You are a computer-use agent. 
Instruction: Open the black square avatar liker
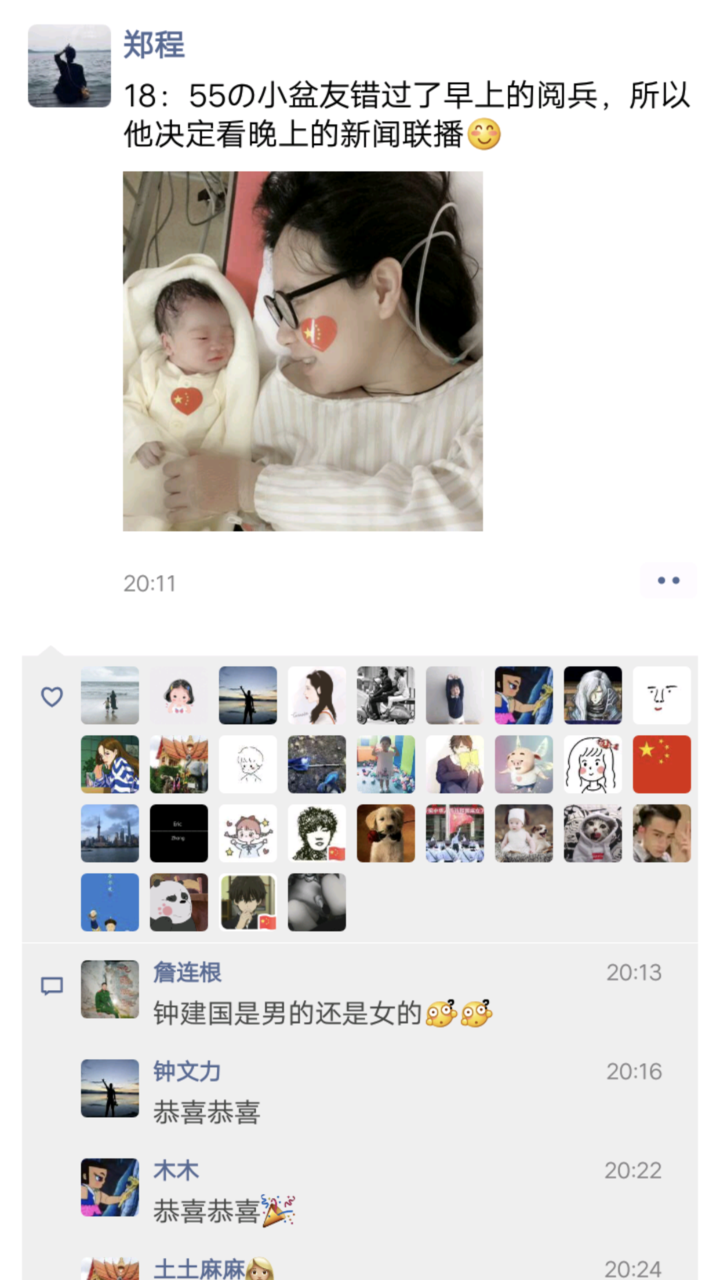pos(179,833)
